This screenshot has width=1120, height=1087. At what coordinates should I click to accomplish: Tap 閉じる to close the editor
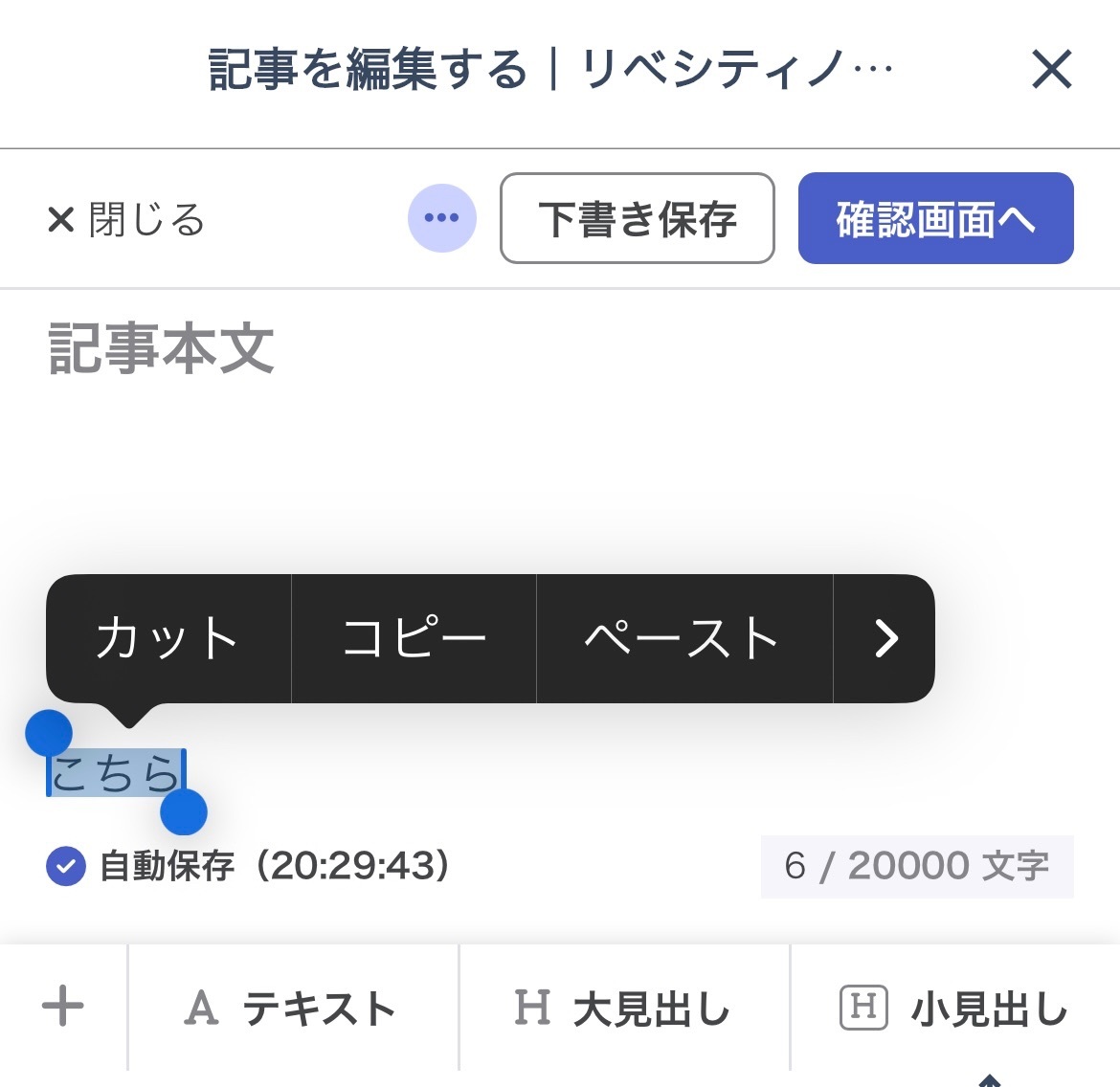(125, 219)
